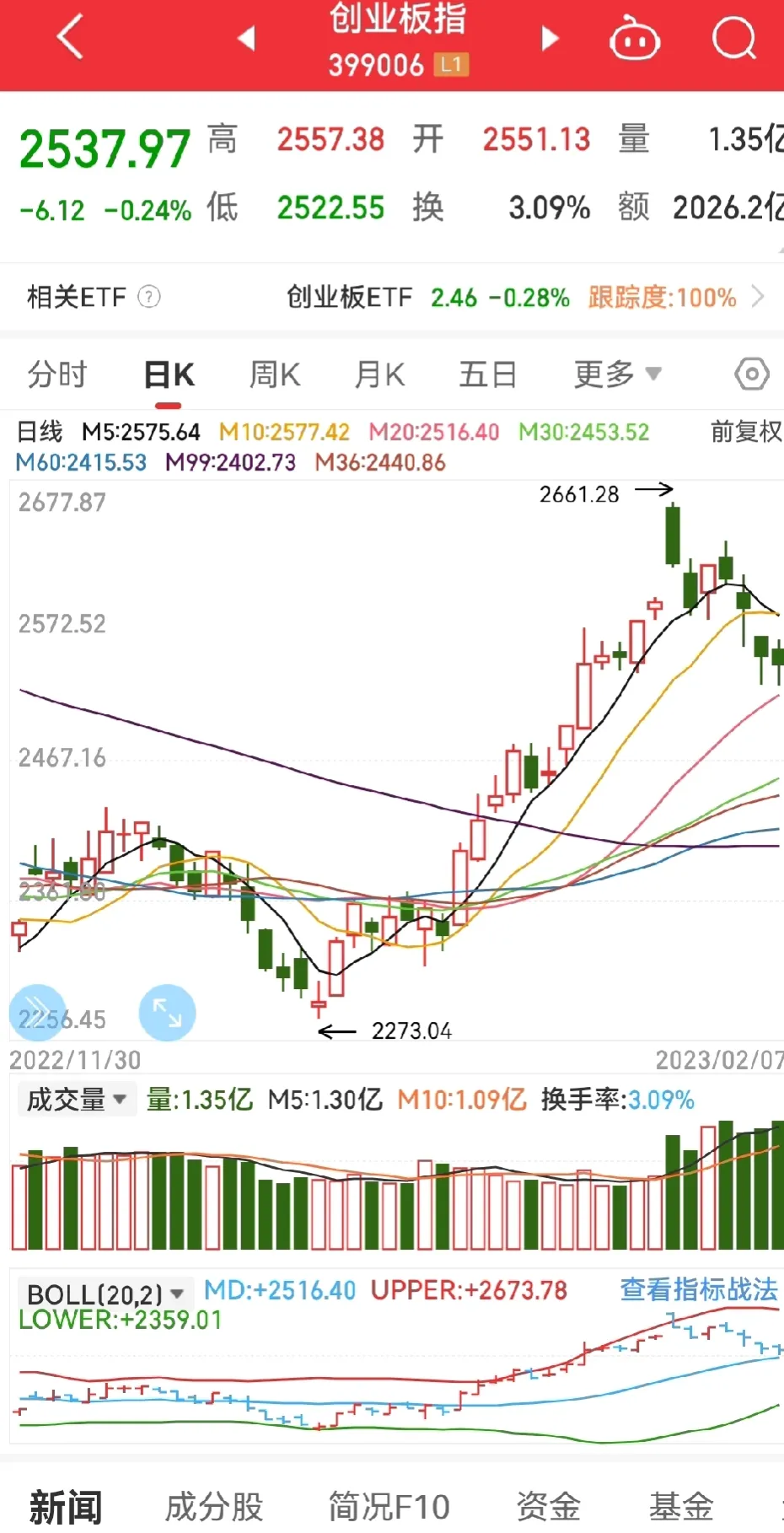Expand the chart to fullscreen

[167, 1013]
